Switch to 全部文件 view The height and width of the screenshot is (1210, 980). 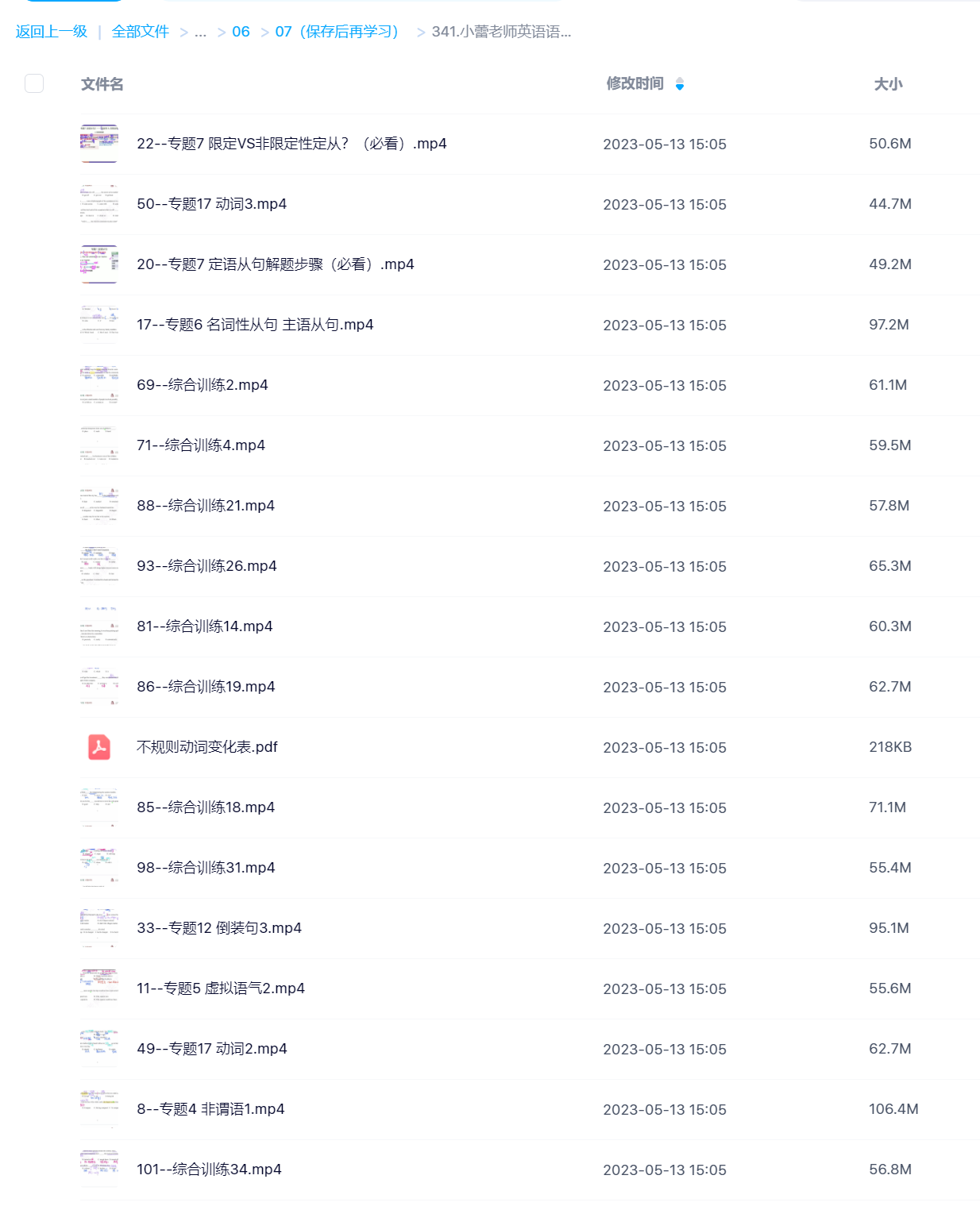[140, 31]
